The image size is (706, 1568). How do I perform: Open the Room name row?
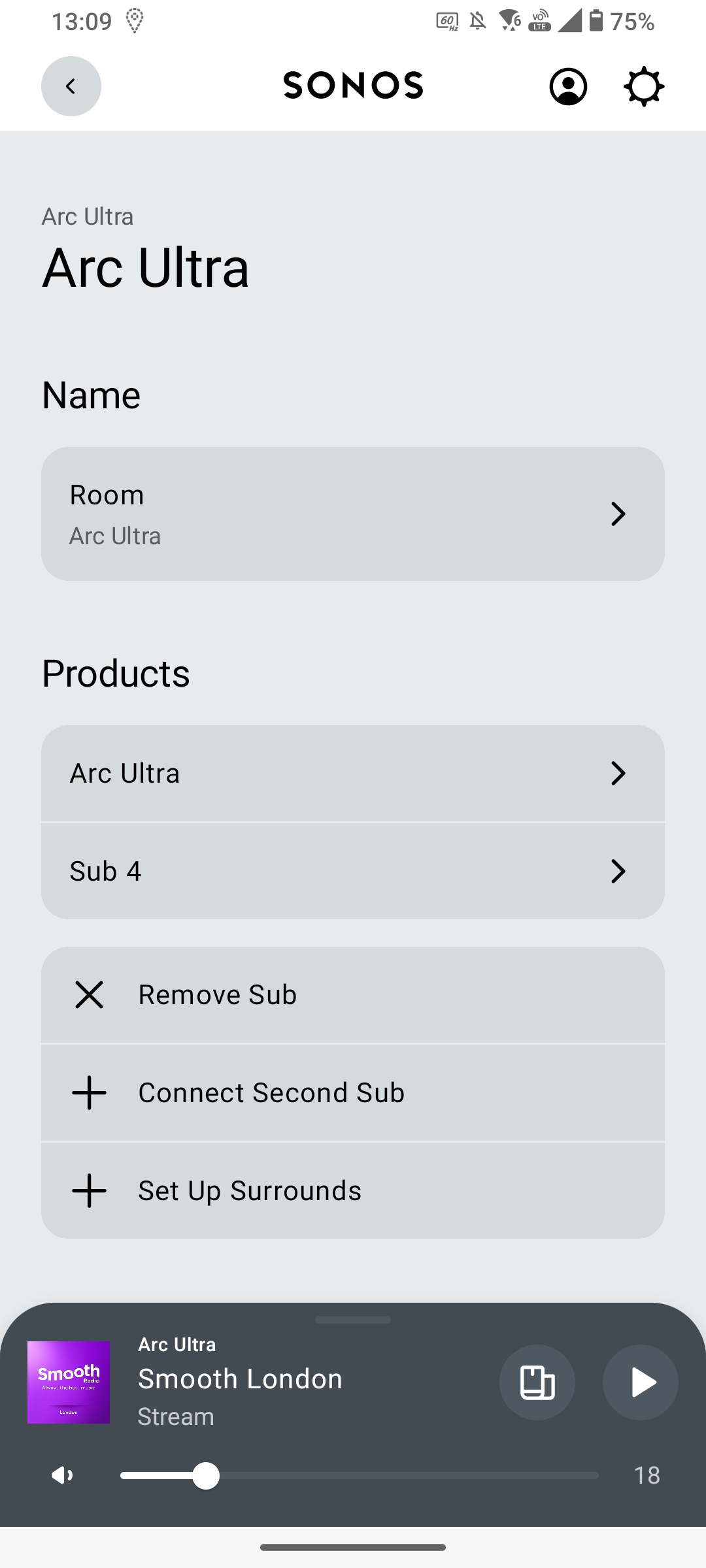pos(353,514)
